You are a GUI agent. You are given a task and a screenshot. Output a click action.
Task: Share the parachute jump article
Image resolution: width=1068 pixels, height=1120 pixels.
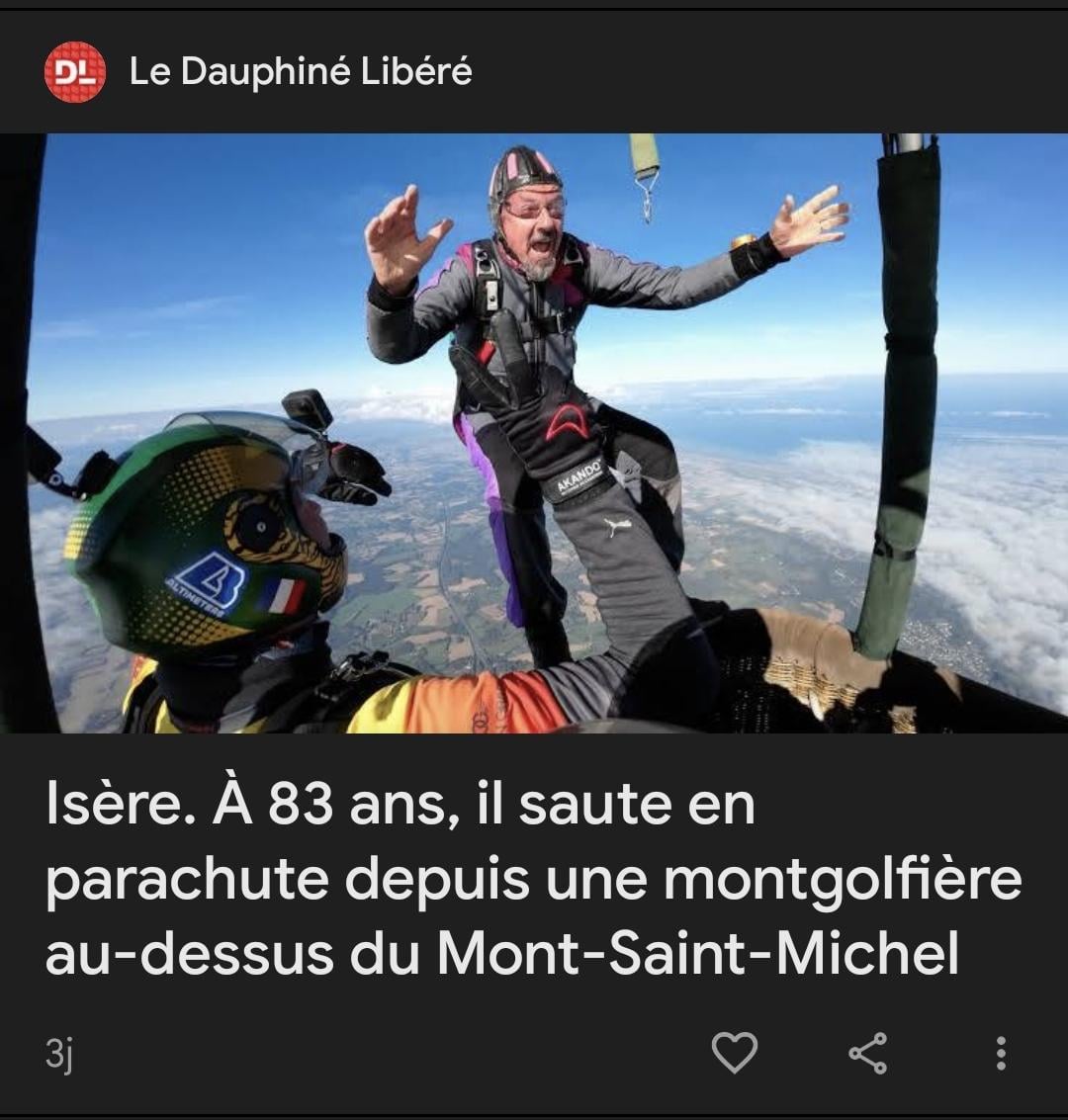(867, 1053)
